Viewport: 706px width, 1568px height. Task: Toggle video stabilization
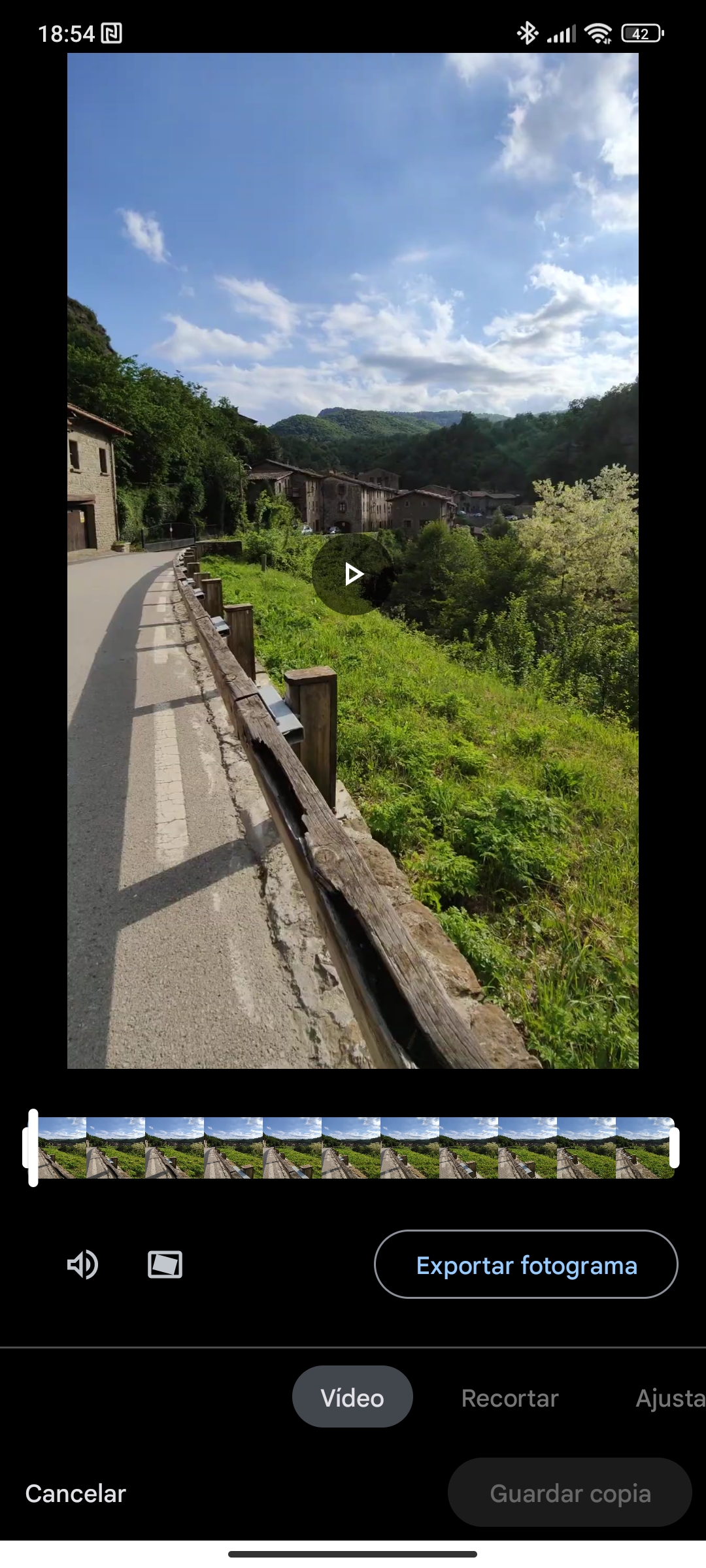(165, 1264)
